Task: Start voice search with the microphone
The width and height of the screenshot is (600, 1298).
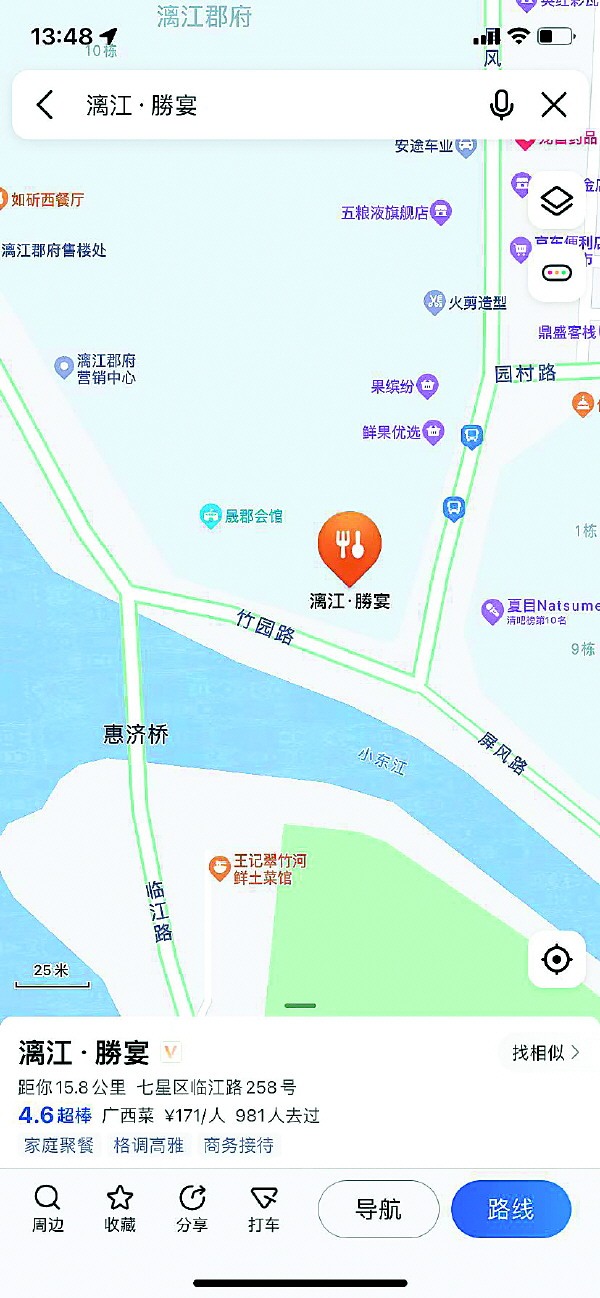Action: coord(502,105)
